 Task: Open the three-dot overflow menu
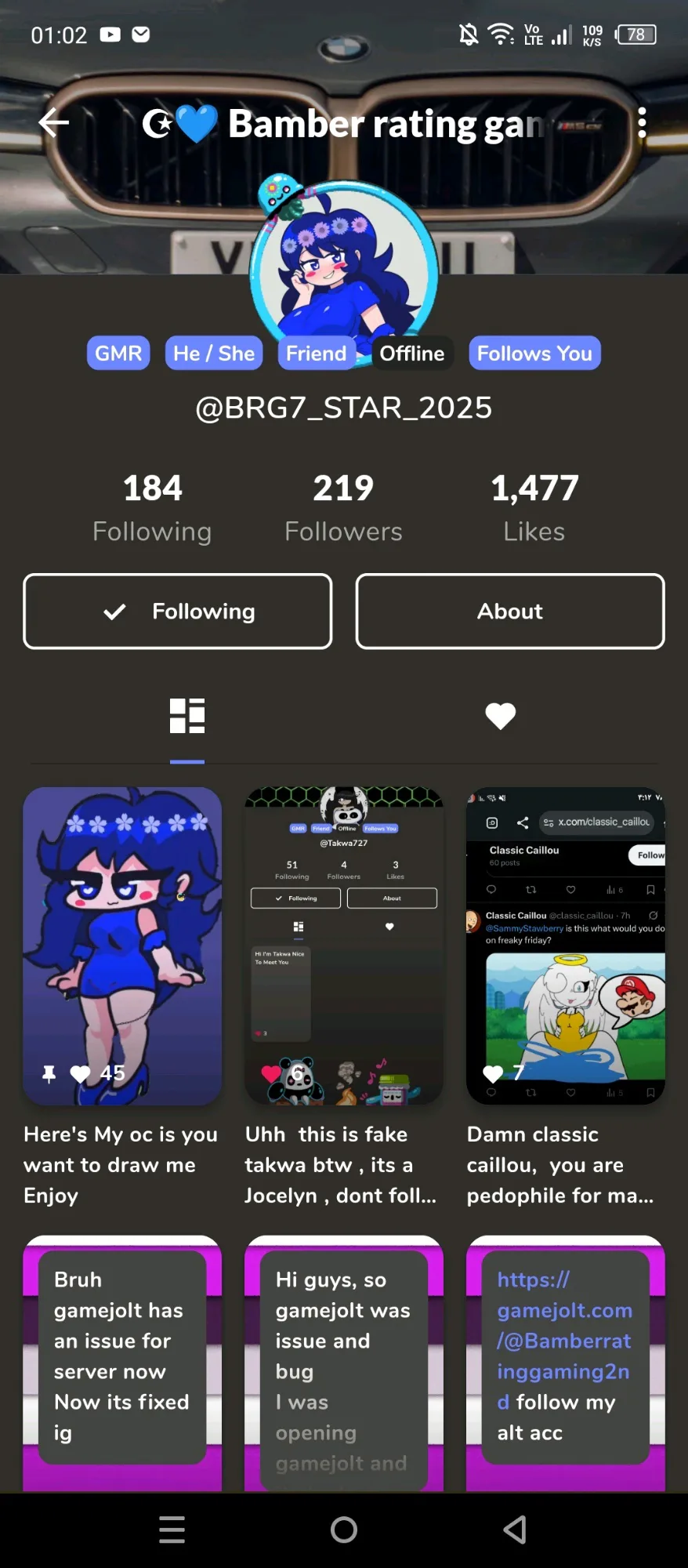point(642,123)
